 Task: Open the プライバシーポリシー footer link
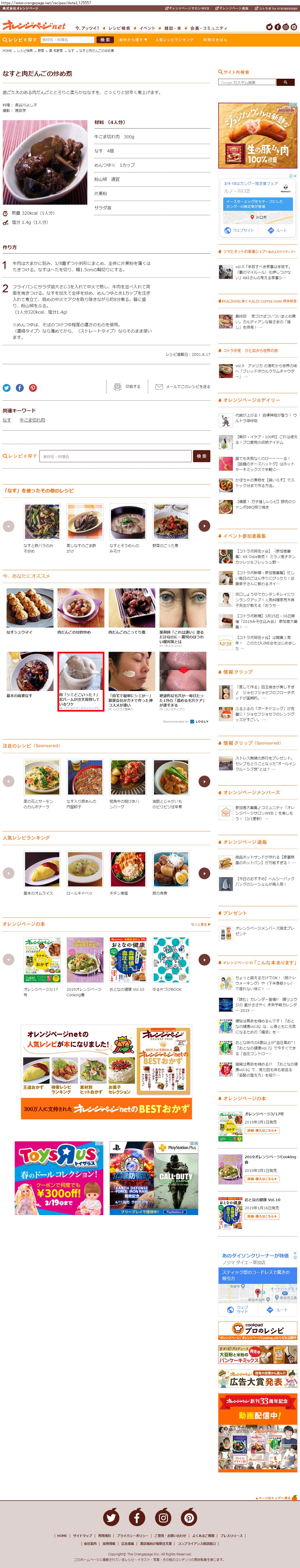(132, 1536)
